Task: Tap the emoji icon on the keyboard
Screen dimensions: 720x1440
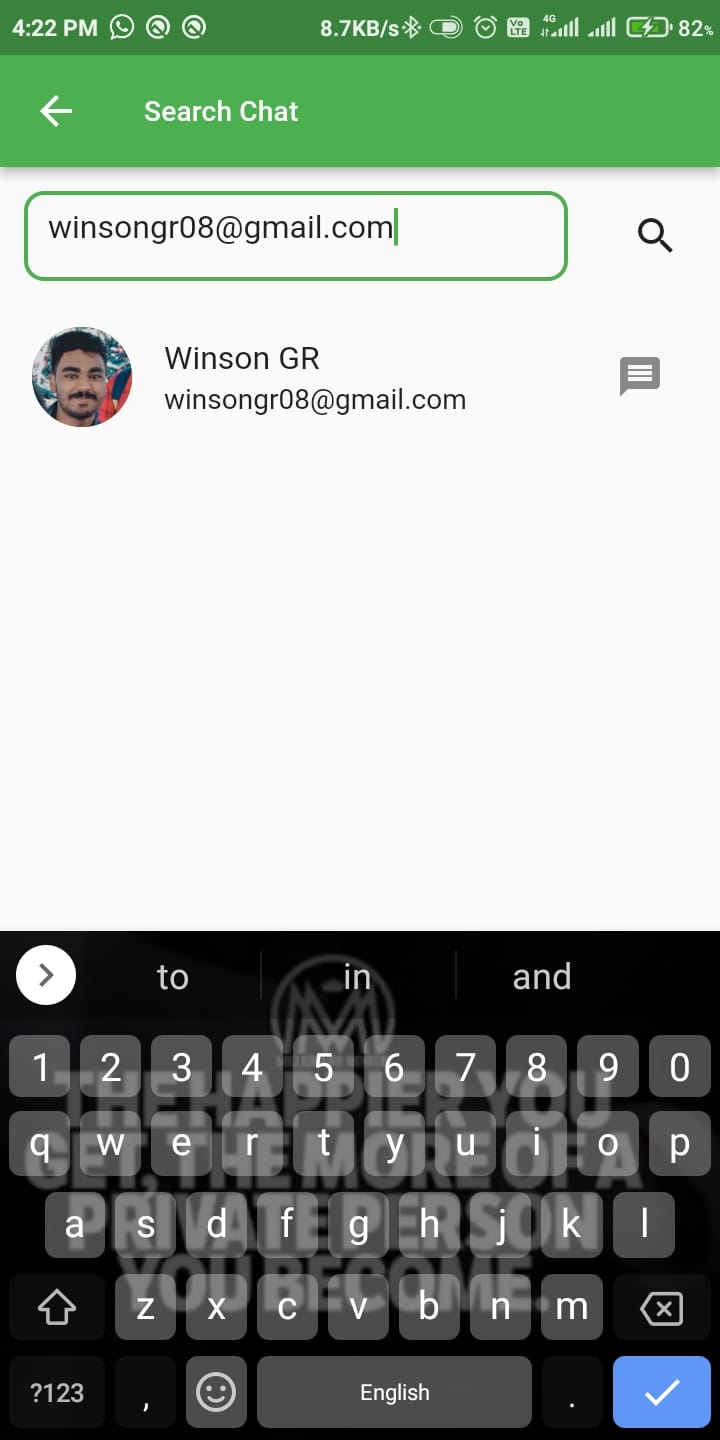Action: (x=216, y=1391)
